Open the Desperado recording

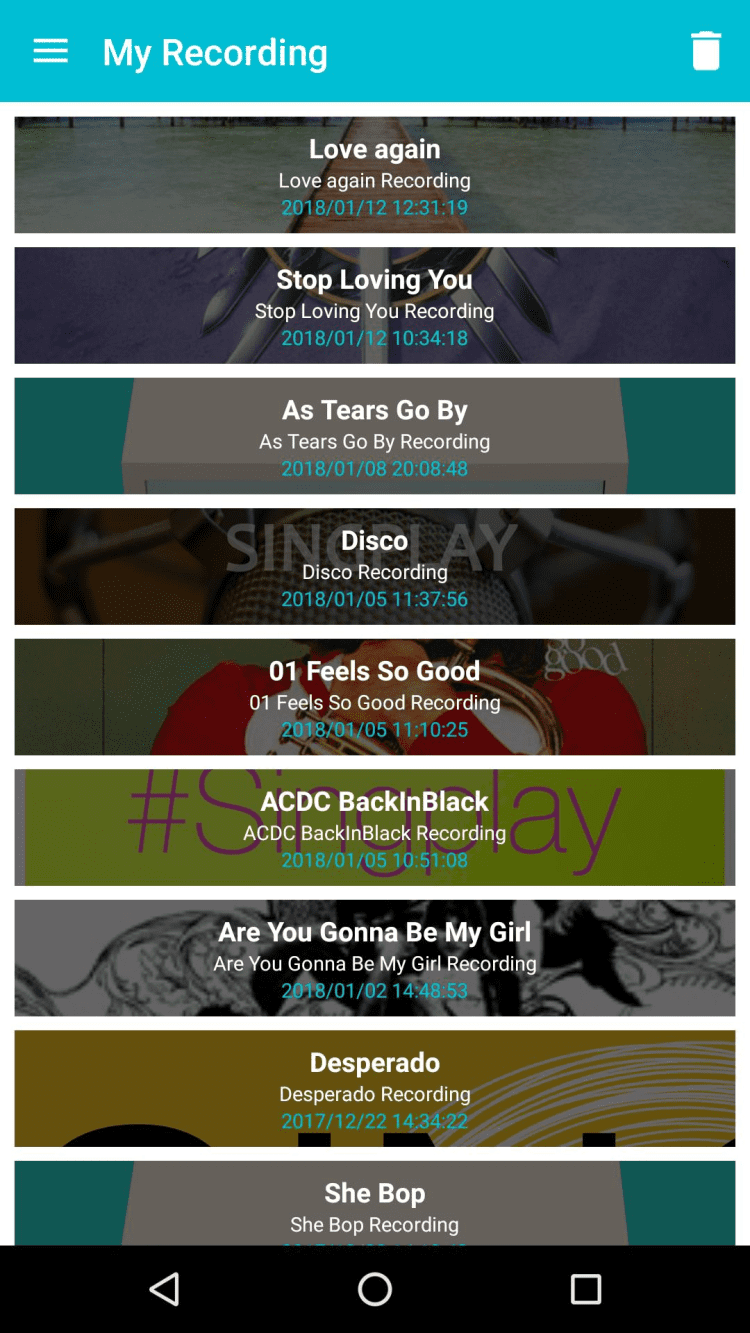coord(375,1088)
